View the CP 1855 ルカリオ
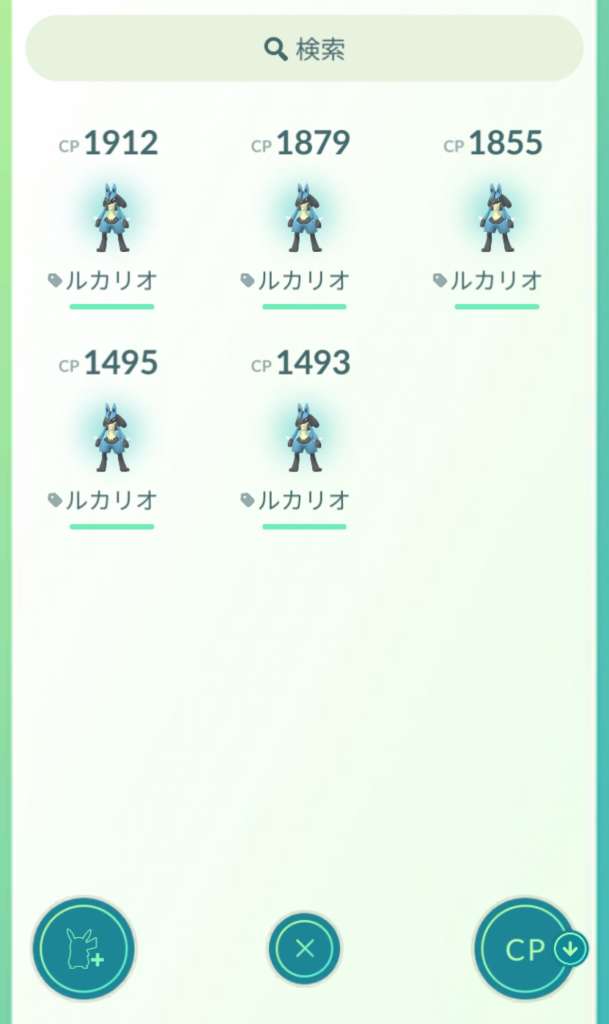 [496, 218]
